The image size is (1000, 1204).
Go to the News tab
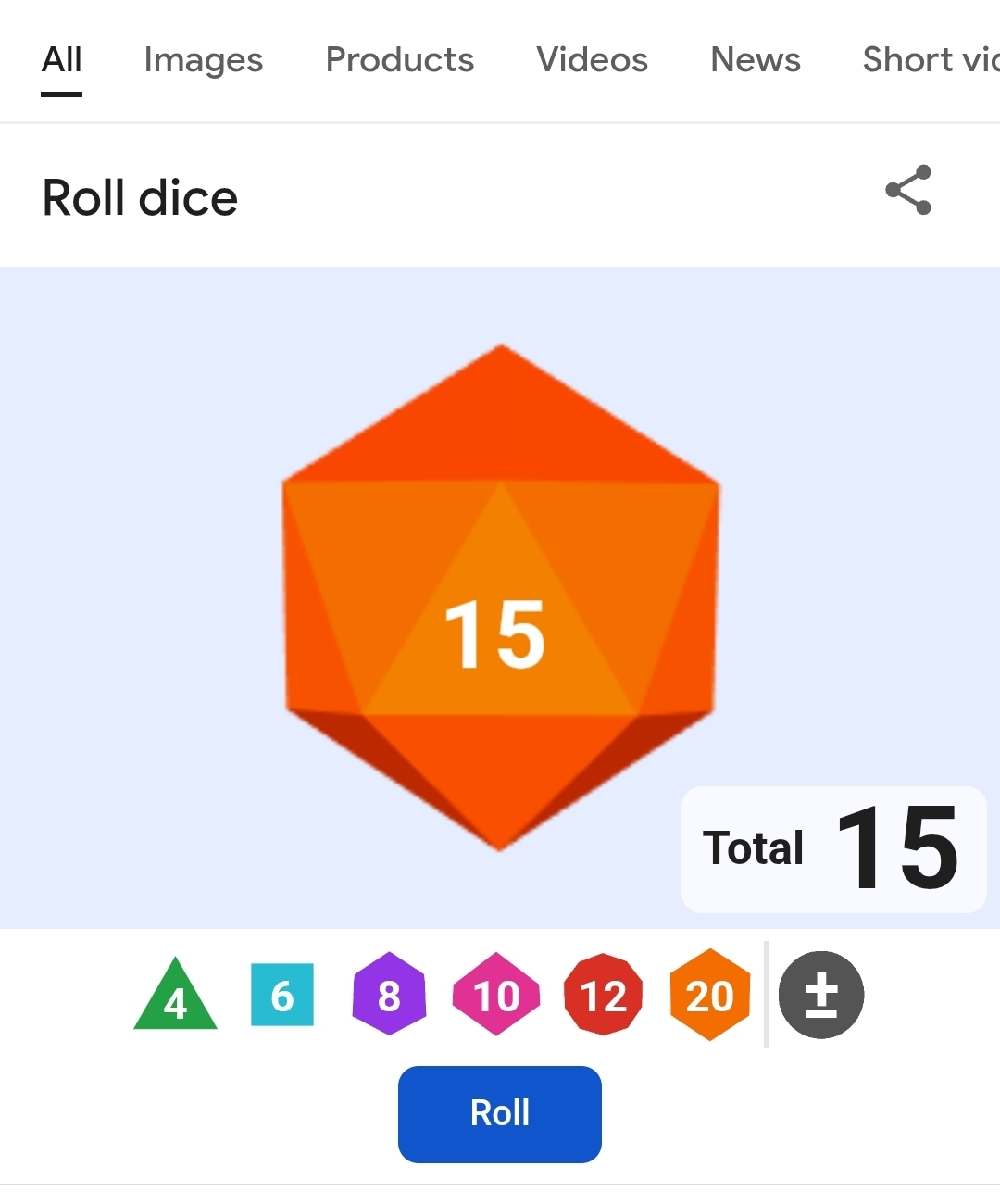(x=756, y=60)
